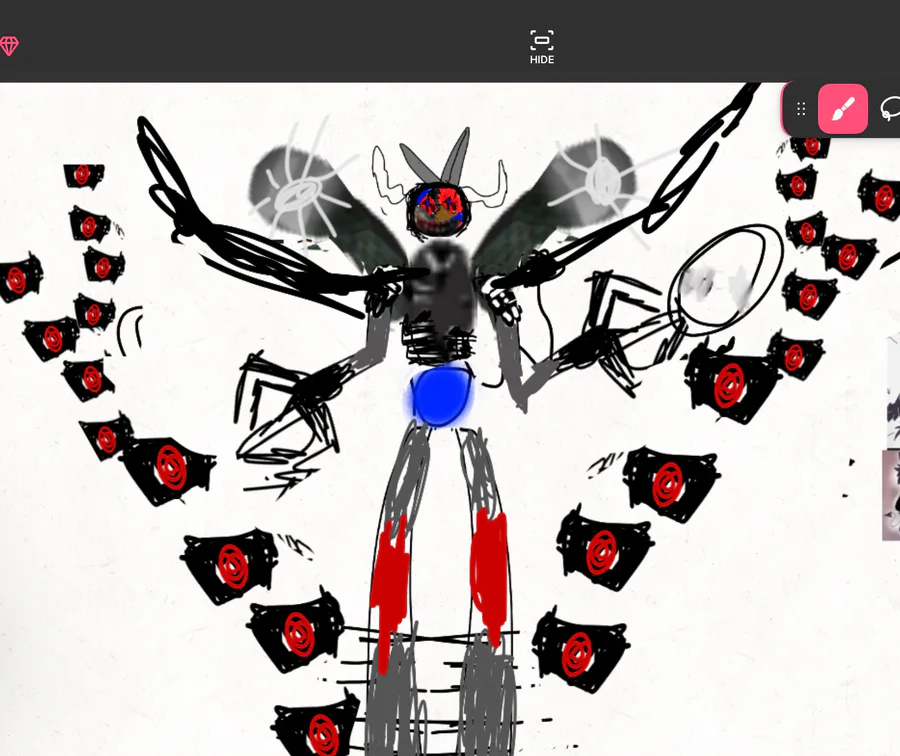900x756 pixels.
Task: Tap the HIDE interface button
Action: (541, 47)
